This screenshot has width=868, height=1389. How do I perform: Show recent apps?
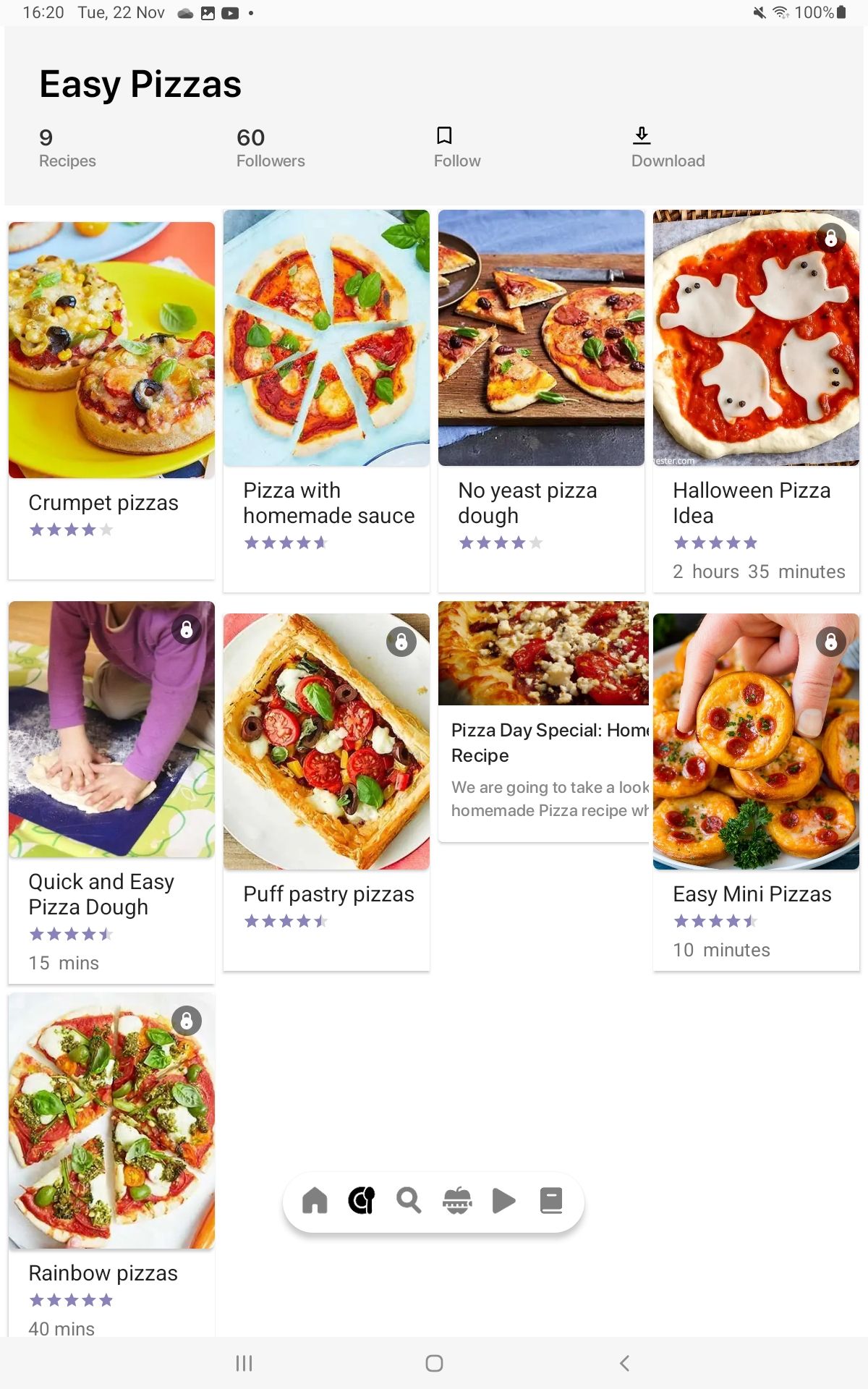click(x=244, y=1363)
